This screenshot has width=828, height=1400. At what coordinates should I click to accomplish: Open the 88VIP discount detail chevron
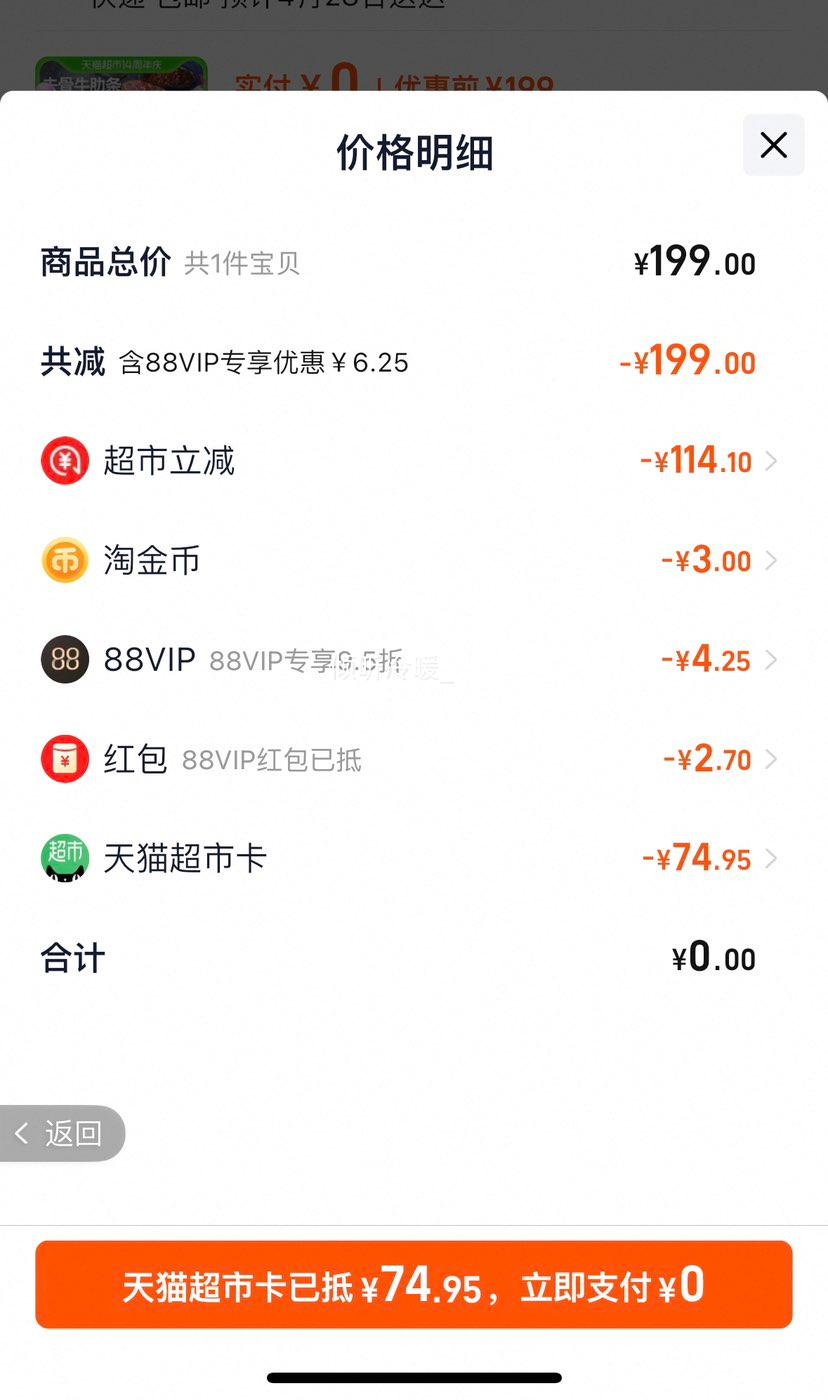tap(770, 660)
